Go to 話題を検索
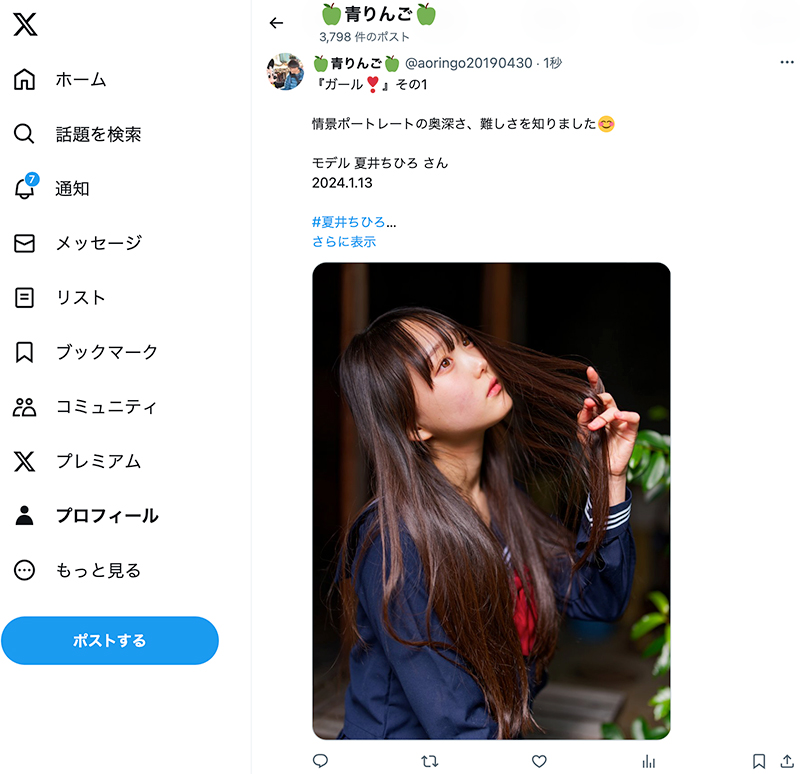 click(78, 134)
